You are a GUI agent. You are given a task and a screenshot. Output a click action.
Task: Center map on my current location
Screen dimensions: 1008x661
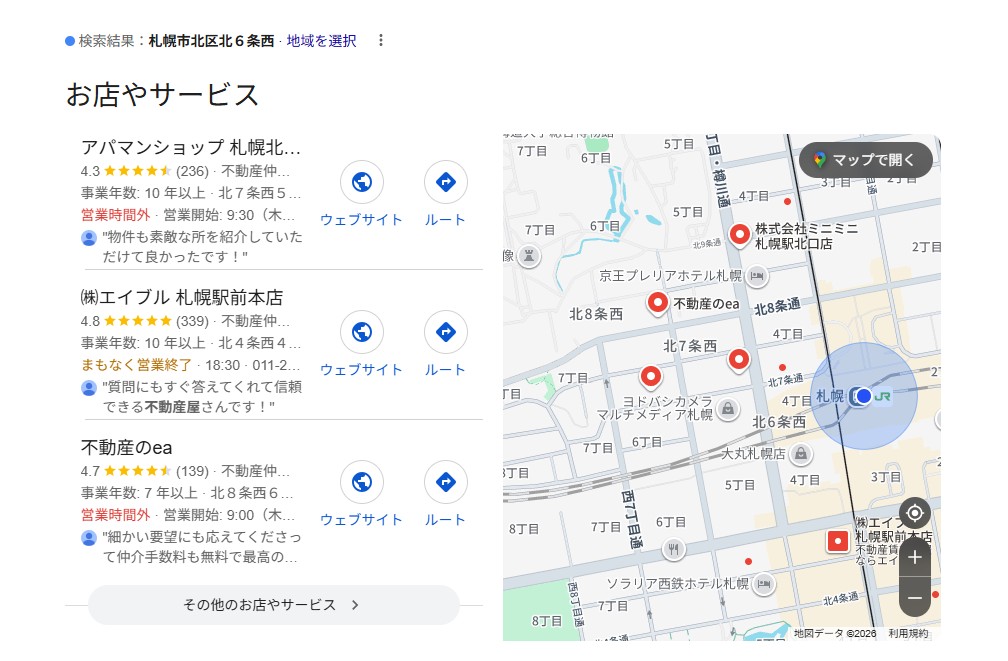(x=914, y=514)
